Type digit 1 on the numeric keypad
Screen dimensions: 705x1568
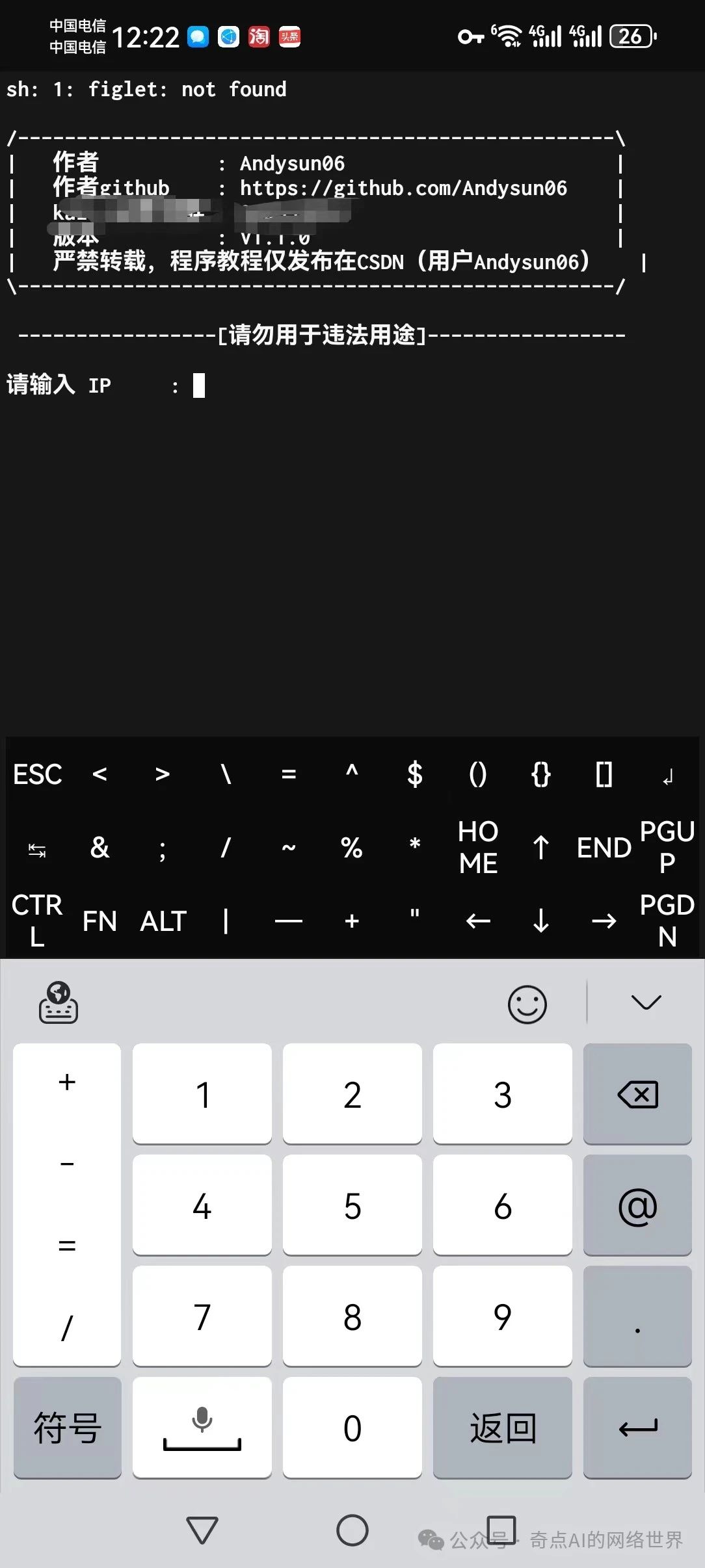coord(202,1093)
